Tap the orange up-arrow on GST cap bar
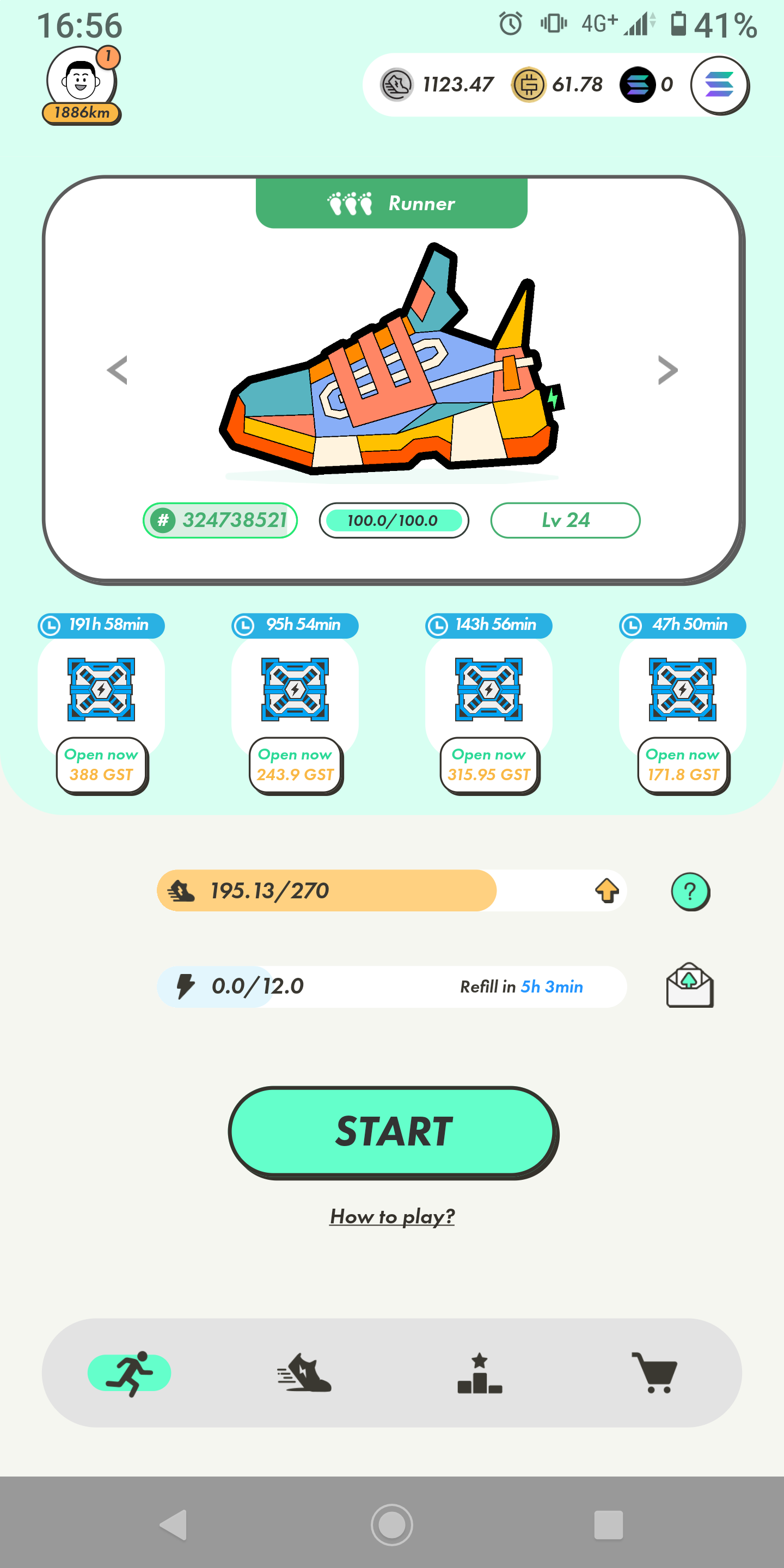This screenshot has width=784, height=1568. 607,891
